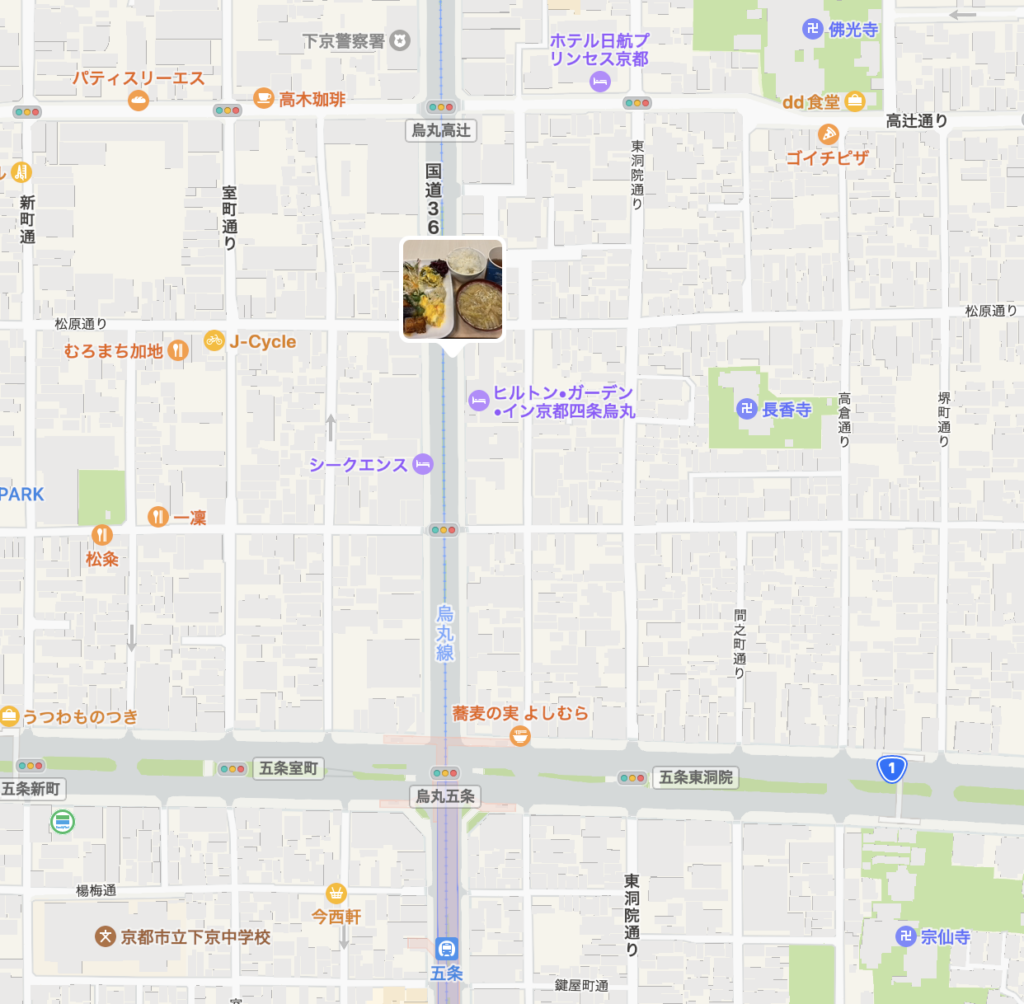
Task: Select the 蕎麦の実 よしむら restaurant marker
Action: pos(519,737)
